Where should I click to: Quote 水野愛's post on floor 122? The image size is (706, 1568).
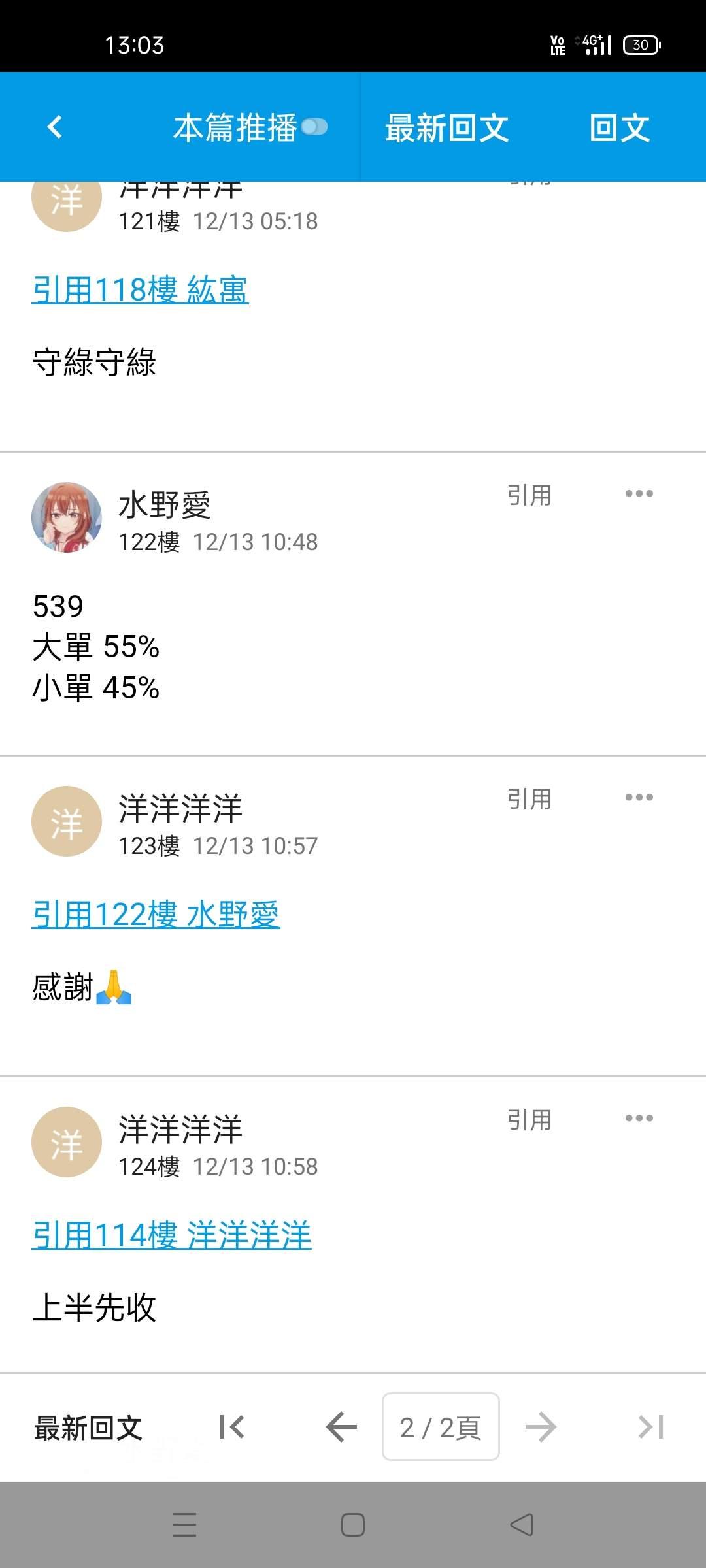pyautogui.click(x=529, y=495)
